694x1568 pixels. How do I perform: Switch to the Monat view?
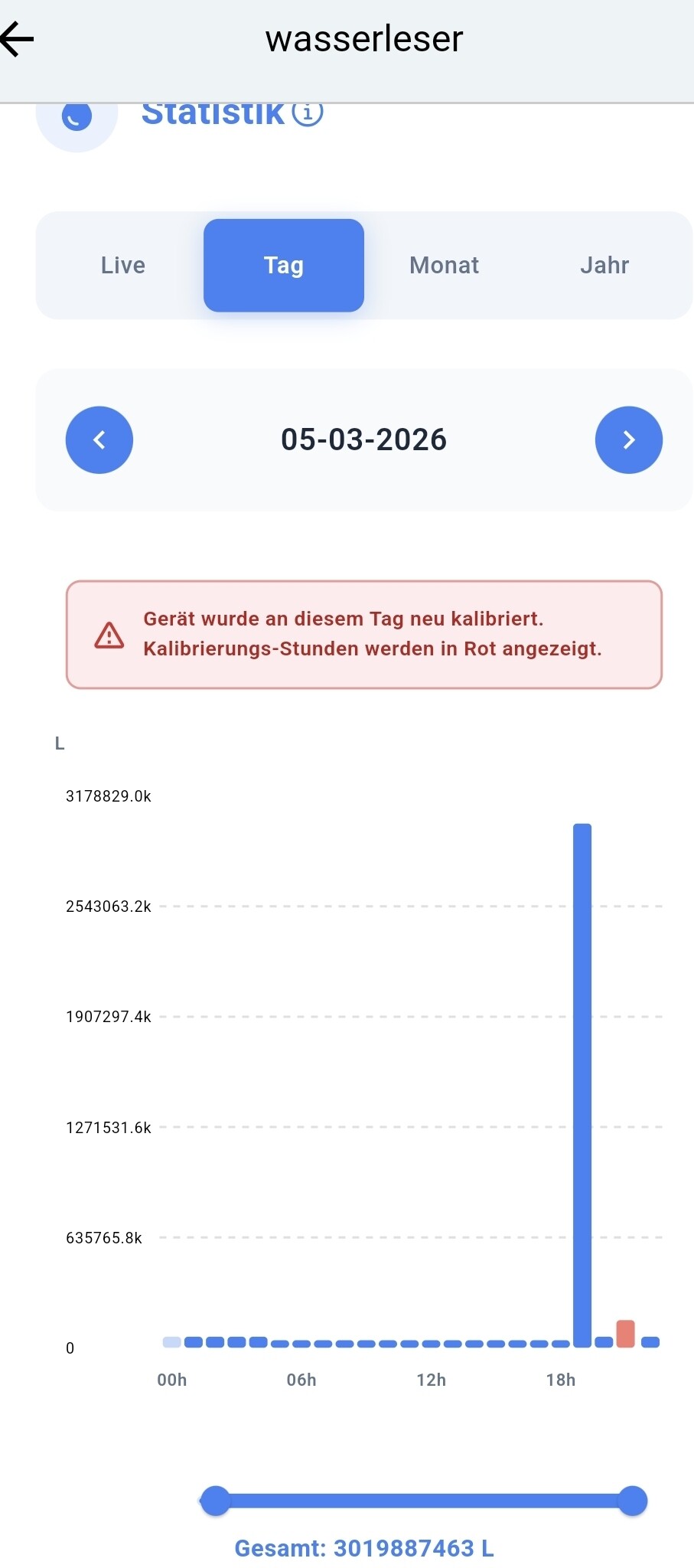coord(444,266)
